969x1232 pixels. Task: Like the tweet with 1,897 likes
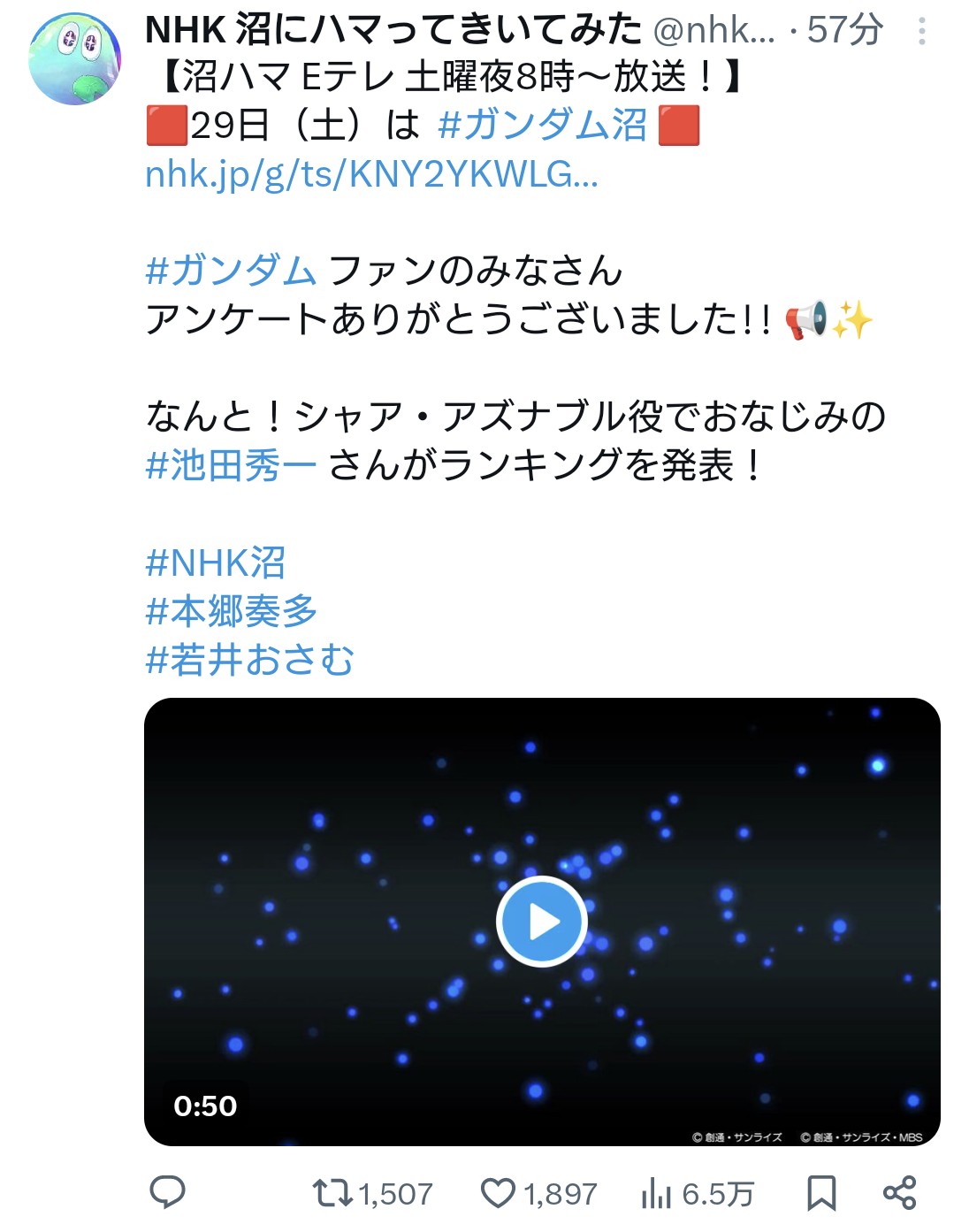pyautogui.click(x=498, y=1193)
